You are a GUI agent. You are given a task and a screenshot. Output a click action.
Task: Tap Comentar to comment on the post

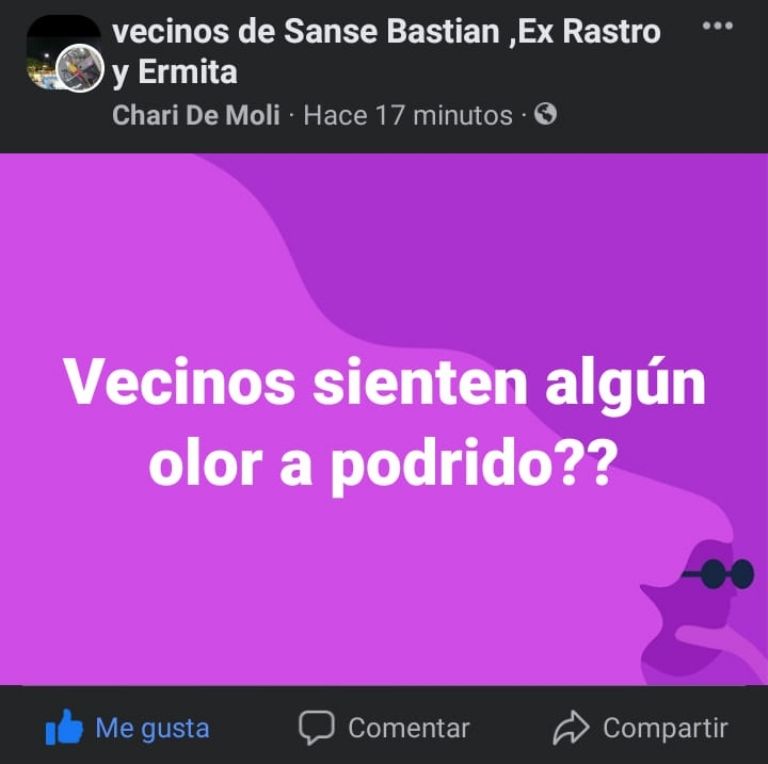[x=384, y=728]
